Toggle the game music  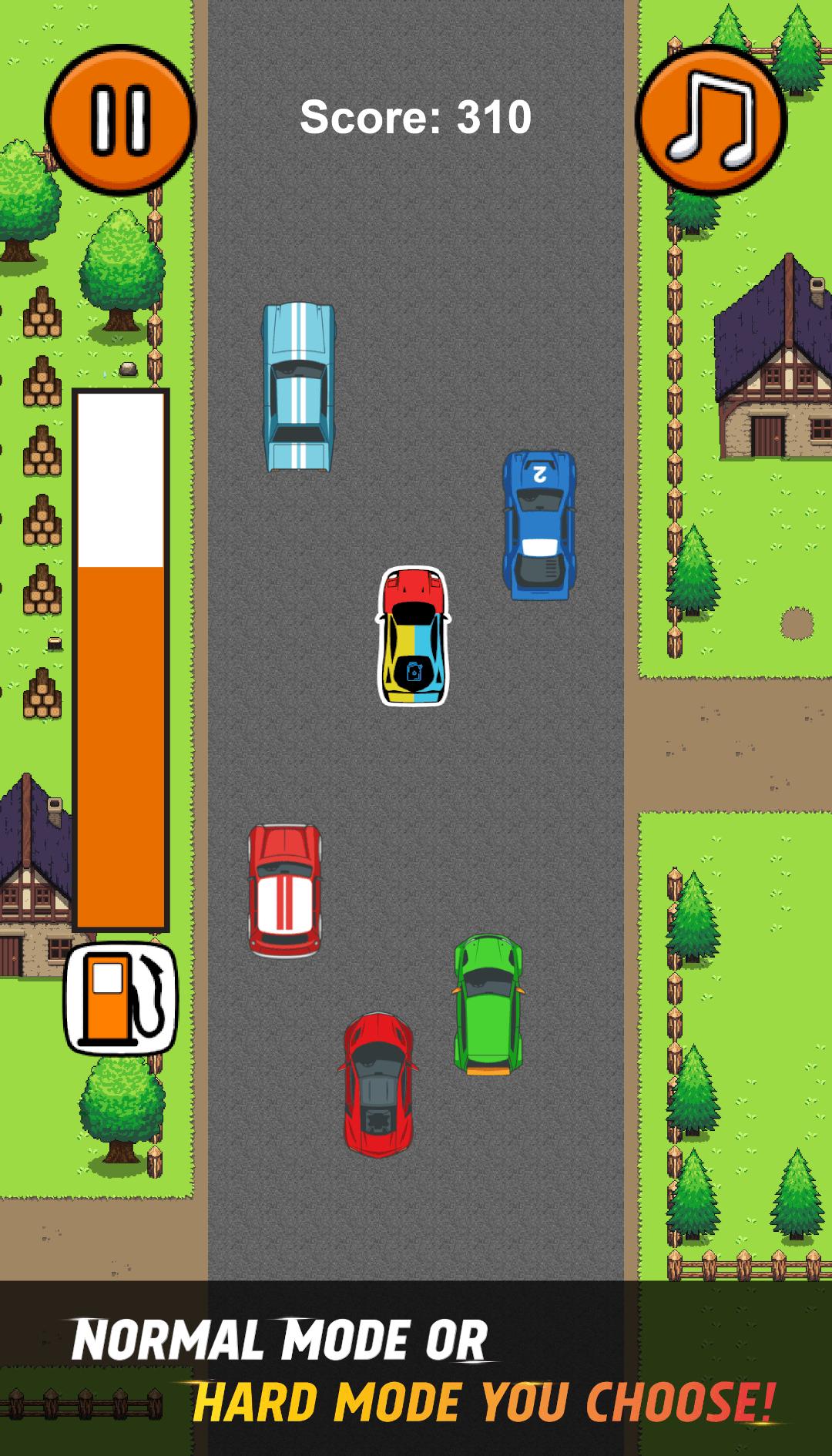pos(710,119)
